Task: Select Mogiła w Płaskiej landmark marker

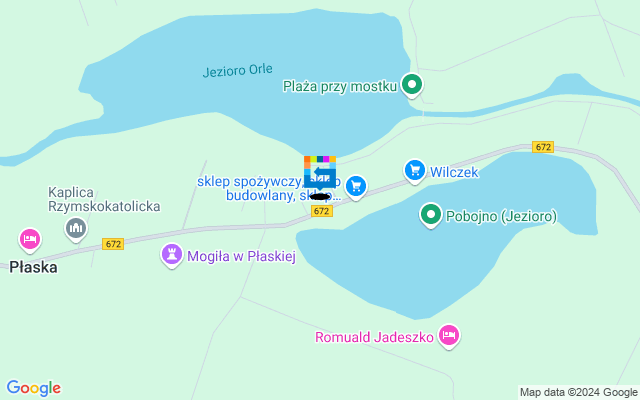Action: tap(173, 256)
